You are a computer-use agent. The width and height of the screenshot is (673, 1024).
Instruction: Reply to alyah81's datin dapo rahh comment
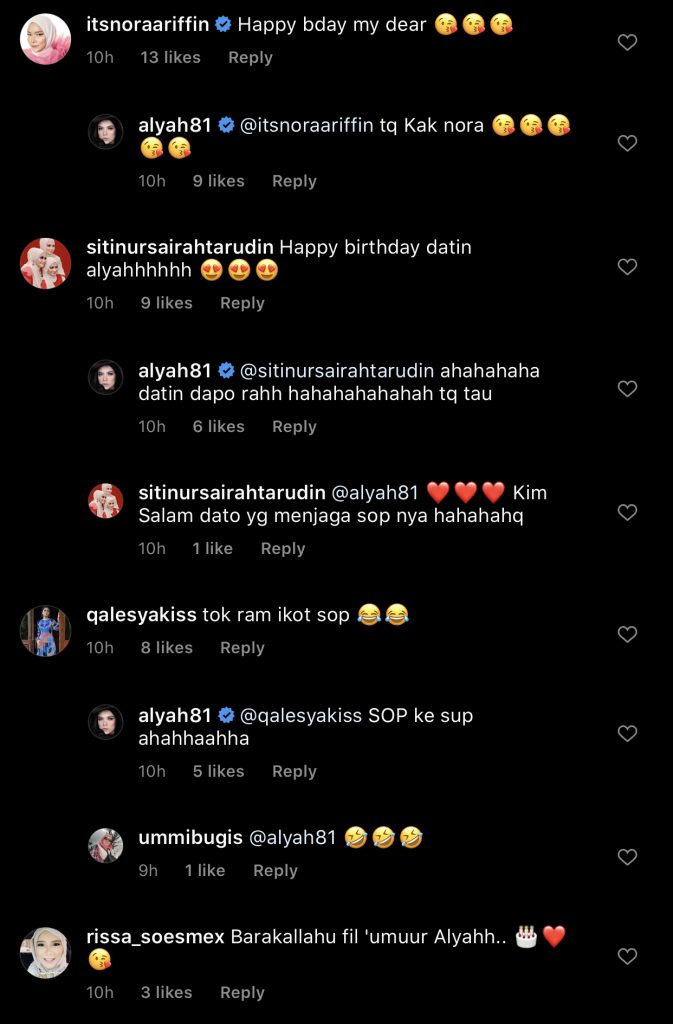pyautogui.click(x=294, y=427)
